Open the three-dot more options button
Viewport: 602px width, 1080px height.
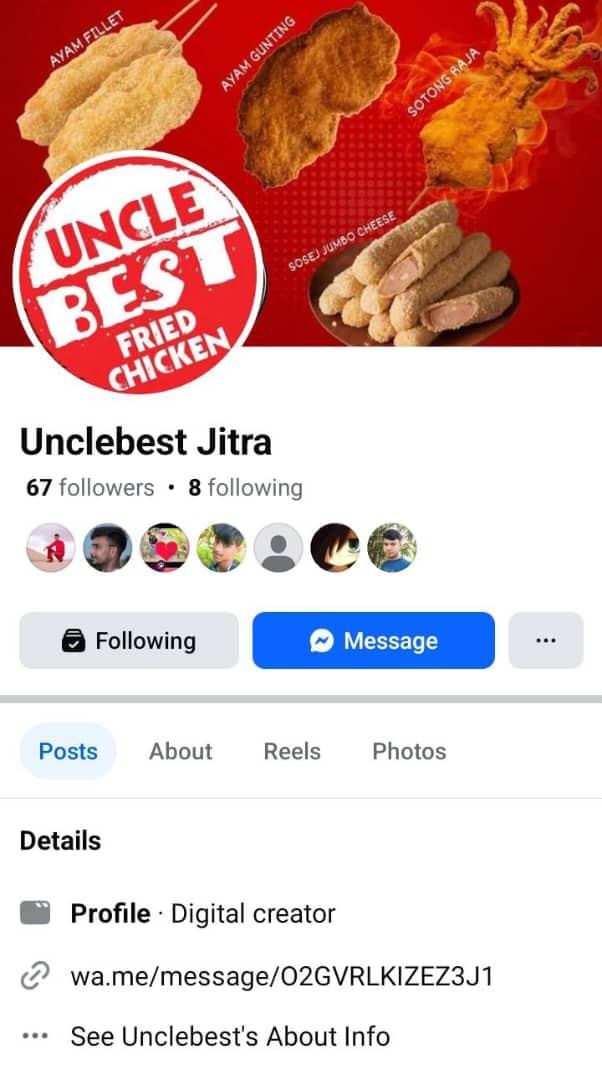[545, 641]
